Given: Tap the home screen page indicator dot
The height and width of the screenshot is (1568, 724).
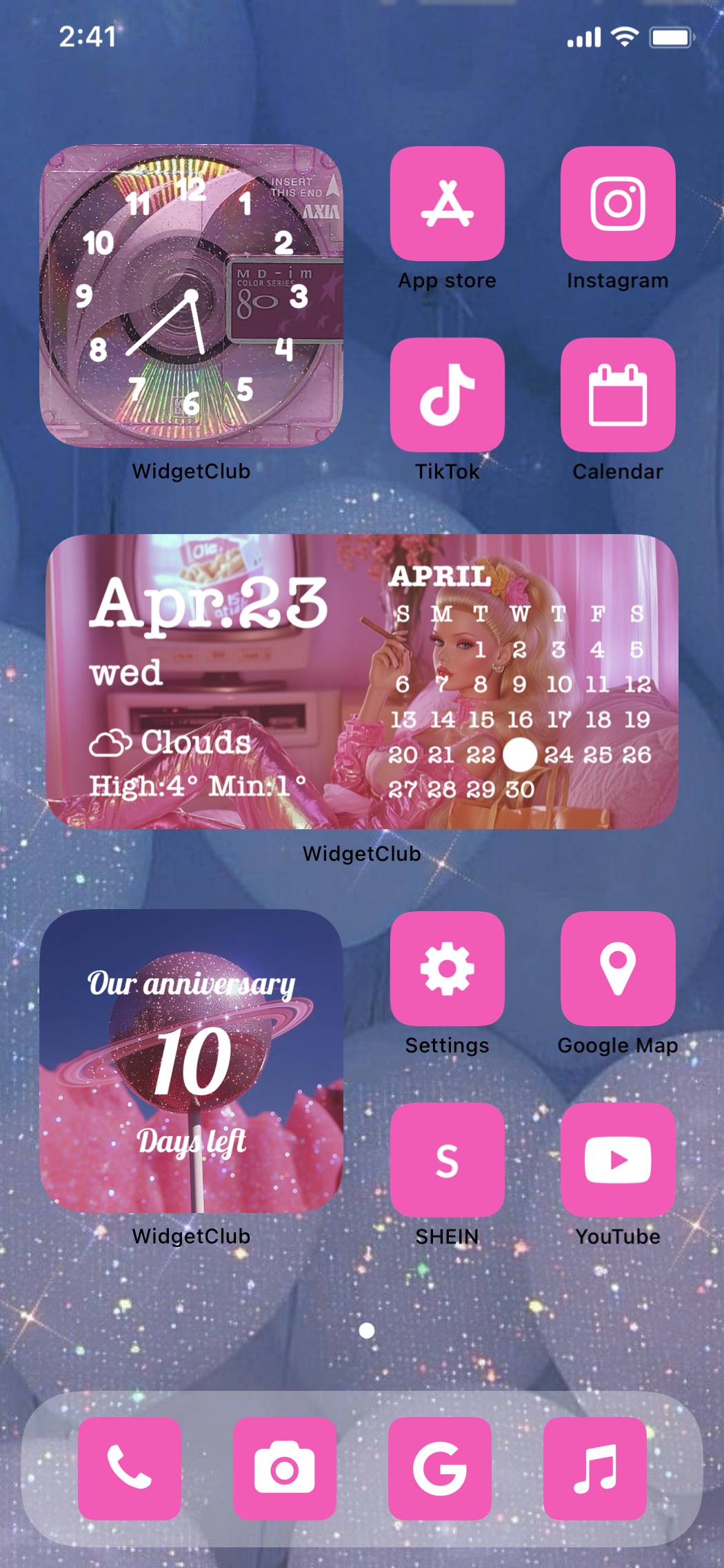Looking at the screenshot, I should tap(367, 1330).
